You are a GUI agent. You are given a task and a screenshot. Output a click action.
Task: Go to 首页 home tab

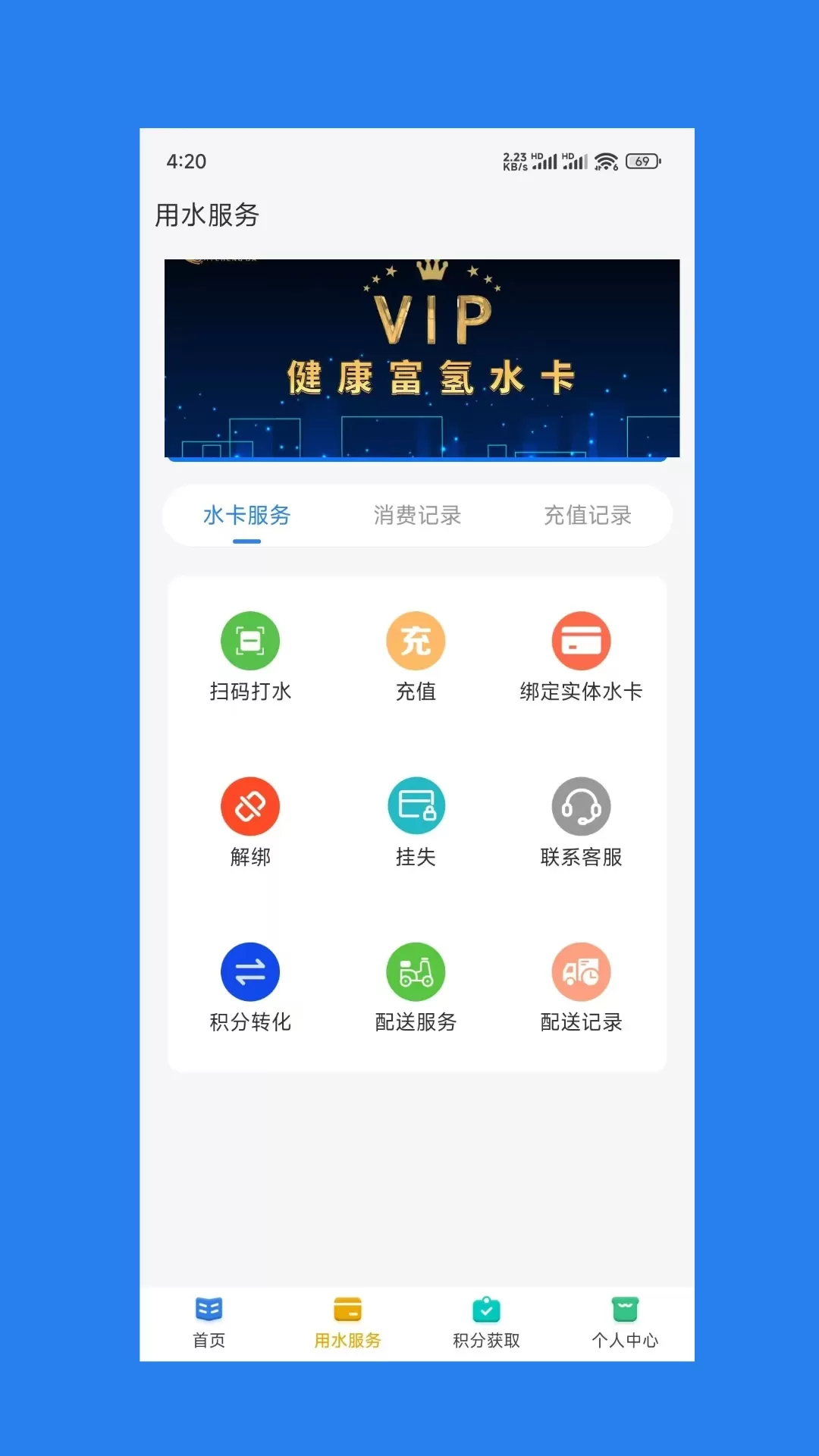(x=209, y=1323)
